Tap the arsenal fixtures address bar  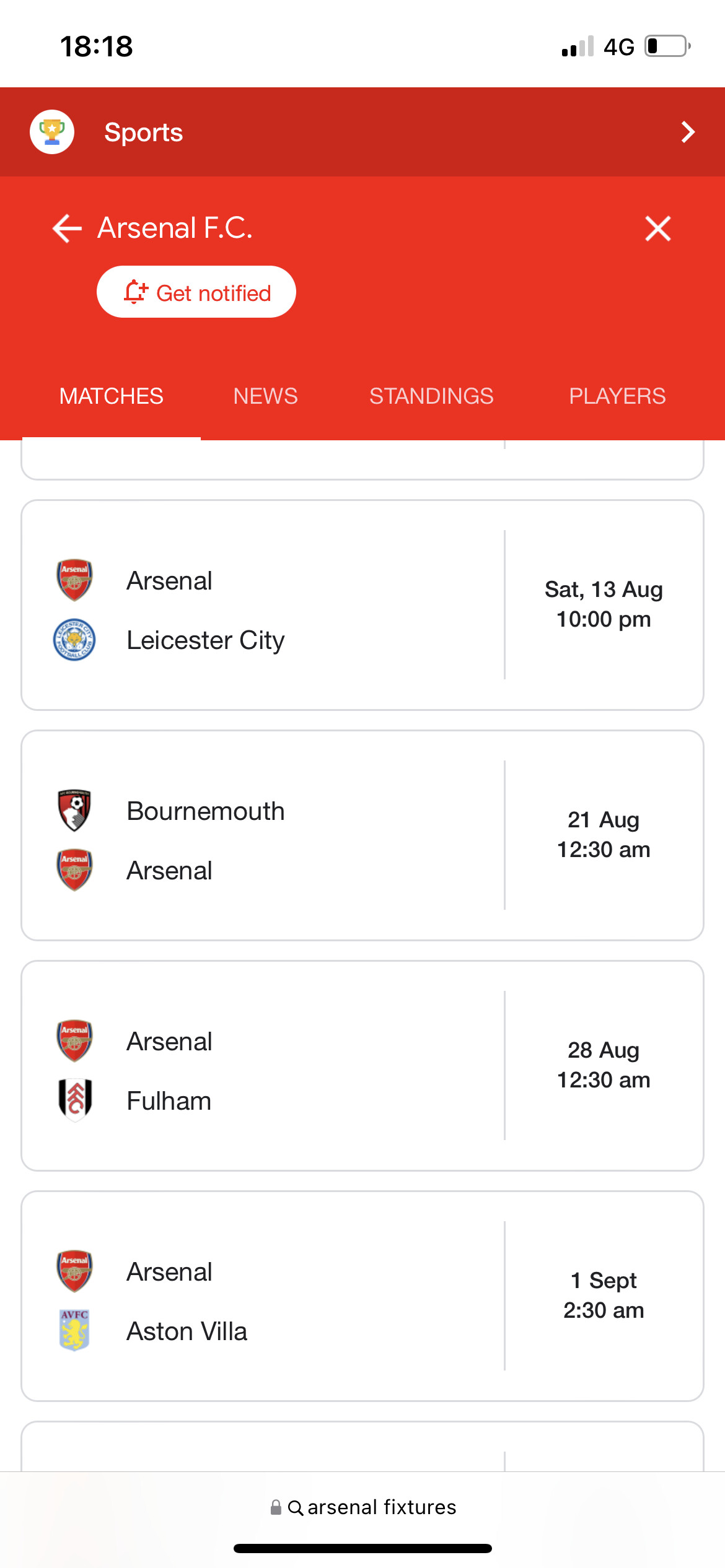(x=363, y=1507)
